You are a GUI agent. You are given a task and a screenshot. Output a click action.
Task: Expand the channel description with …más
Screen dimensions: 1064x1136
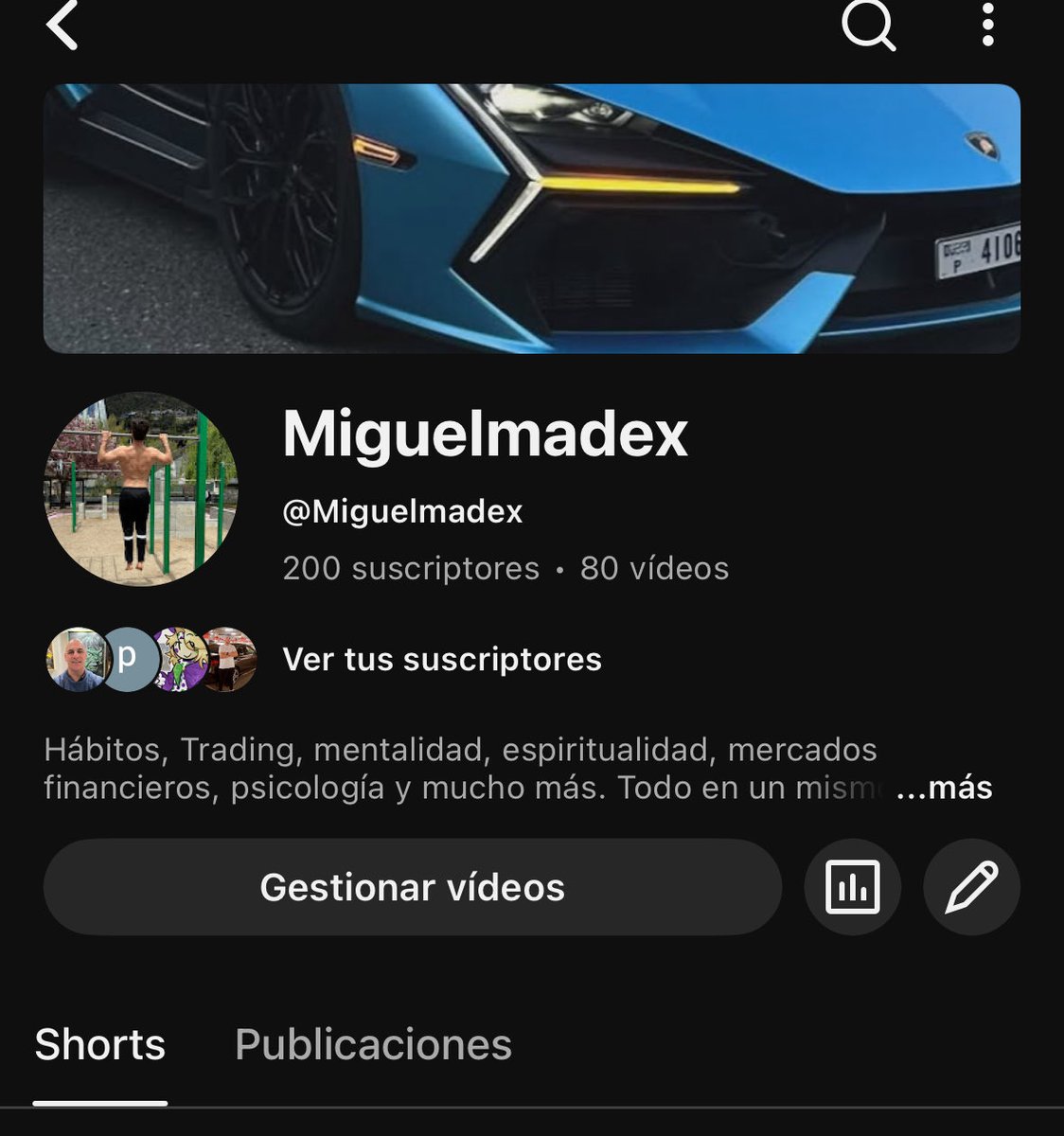pos(944,788)
